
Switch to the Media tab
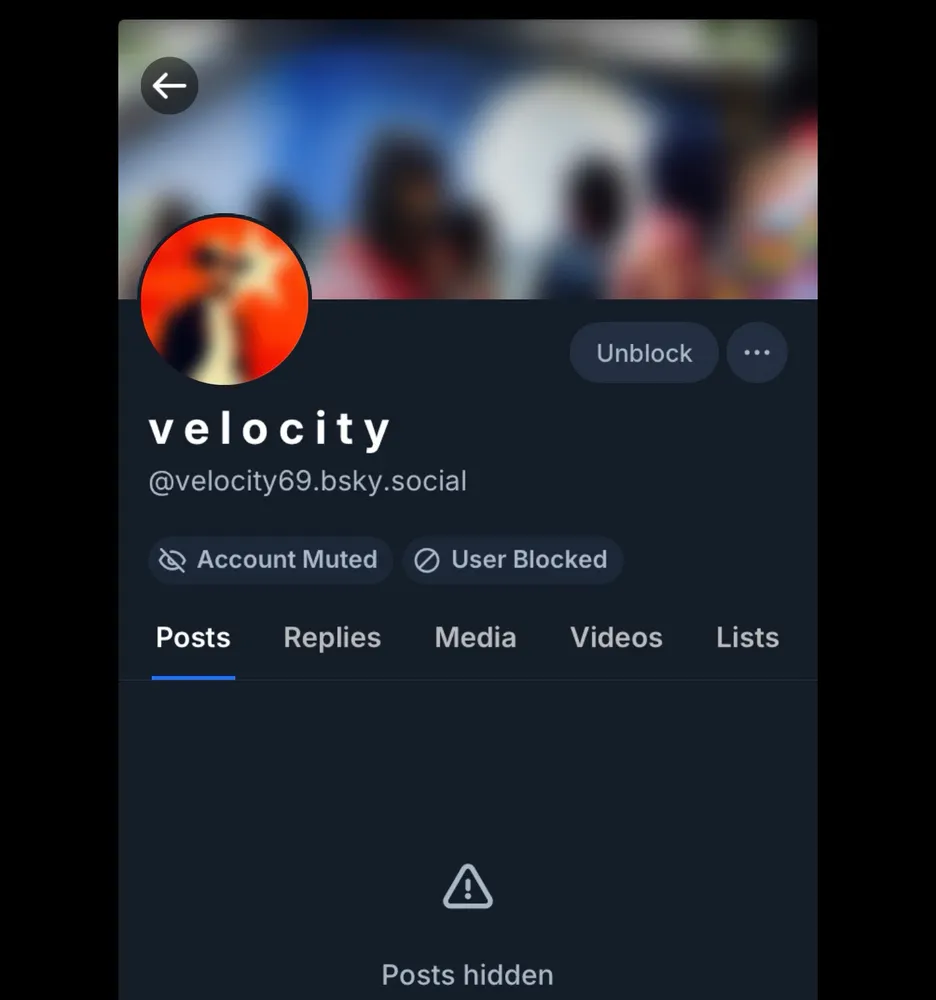point(475,638)
